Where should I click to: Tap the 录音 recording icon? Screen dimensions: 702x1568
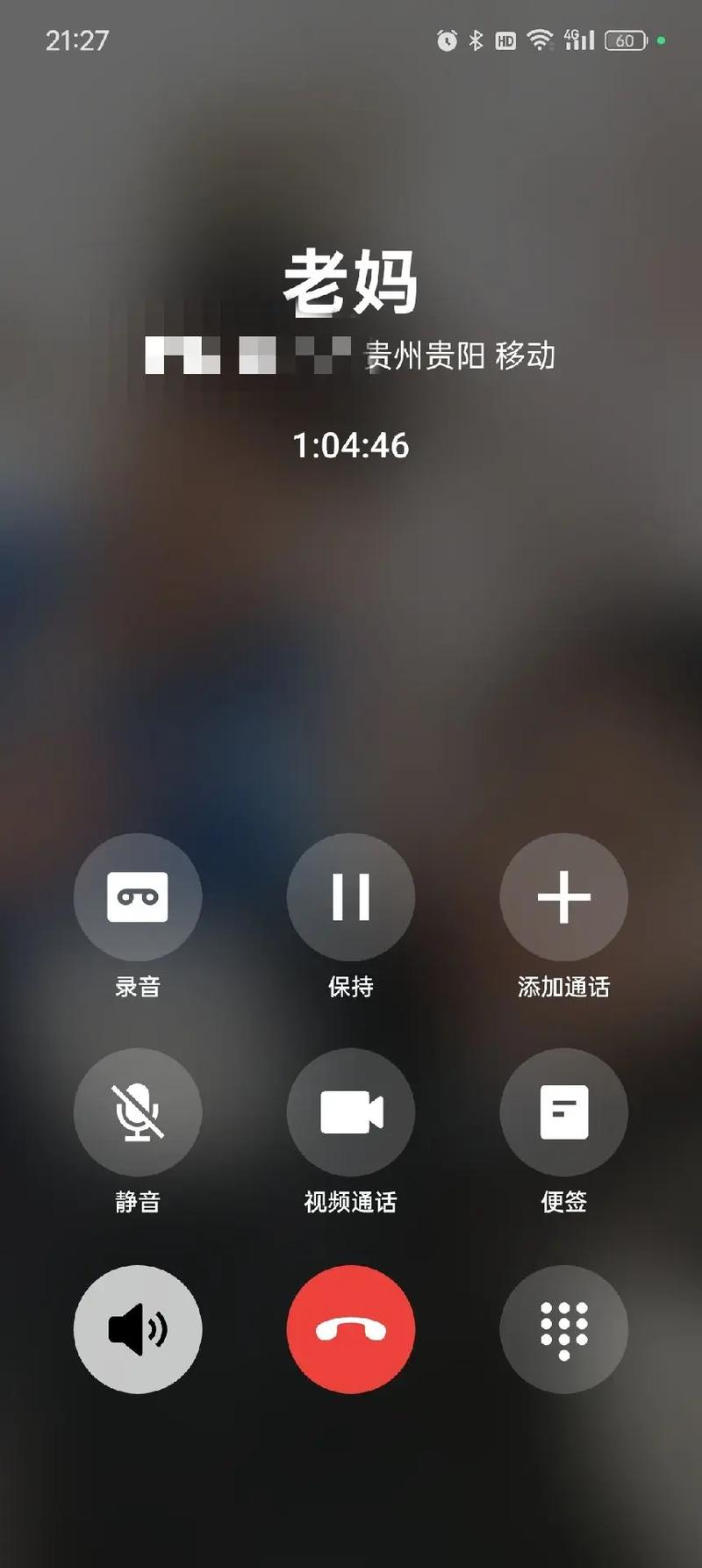pos(138,896)
